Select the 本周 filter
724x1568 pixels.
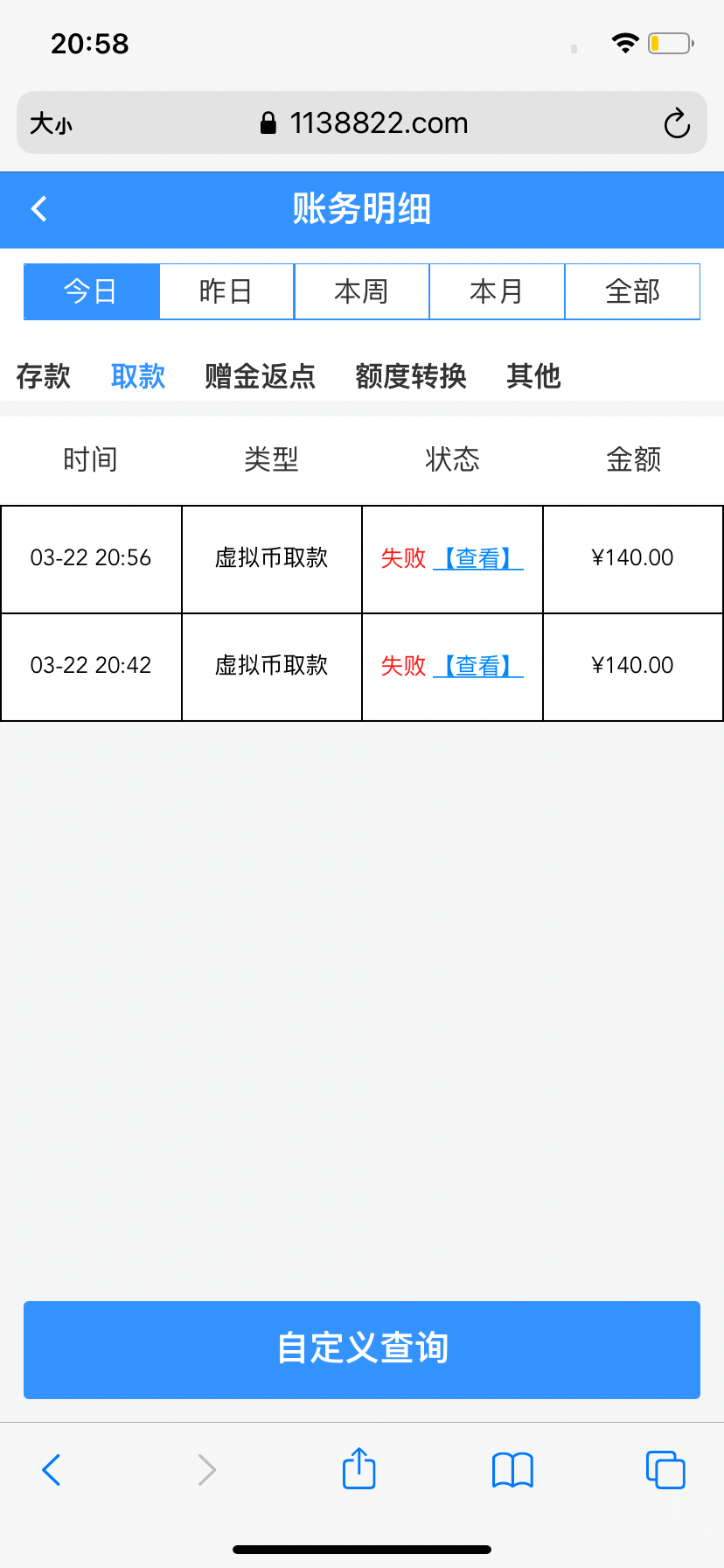(361, 291)
